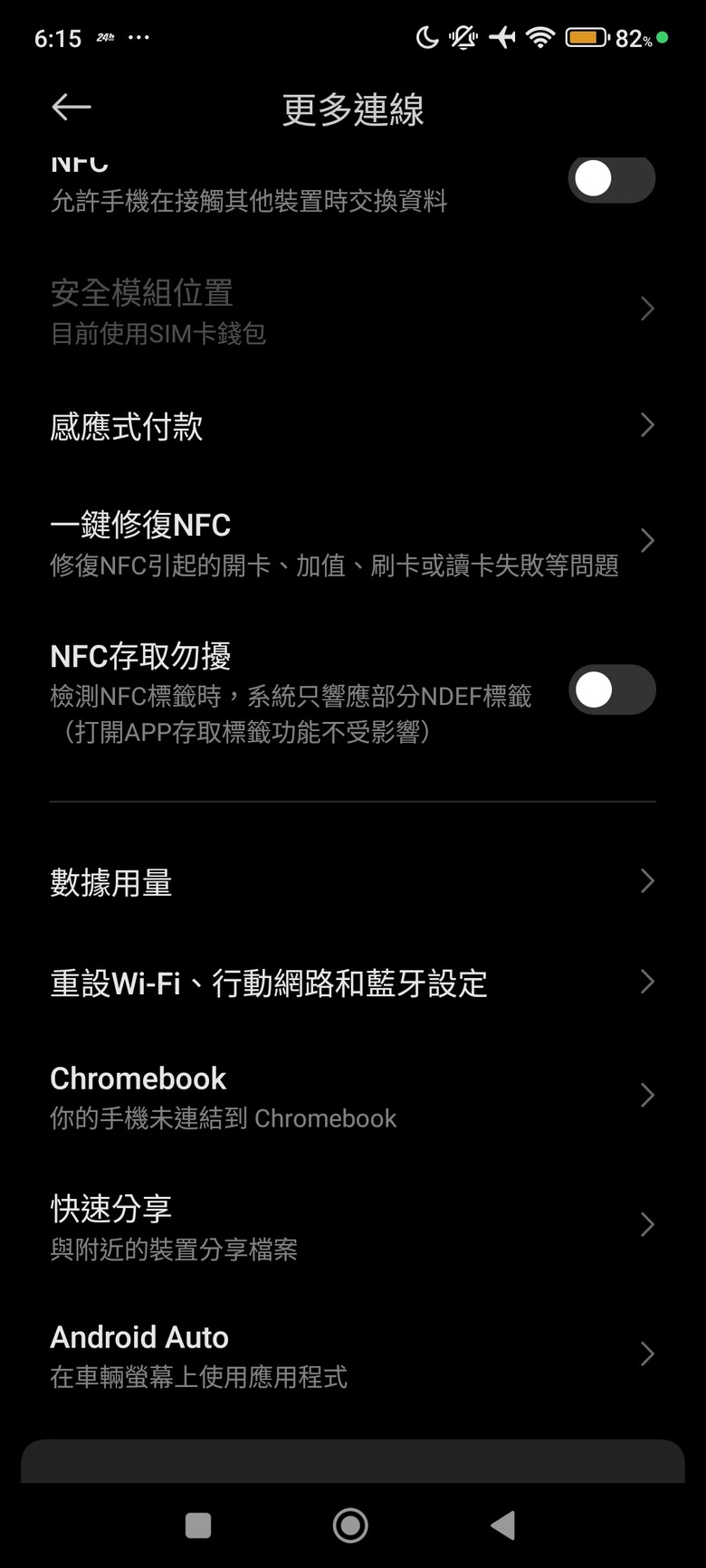Image resolution: width=706 pixels, height=1568 pixels.
Task: Tap the do-not-disturb moon icon in status bar
Action: tap(426, 37)
